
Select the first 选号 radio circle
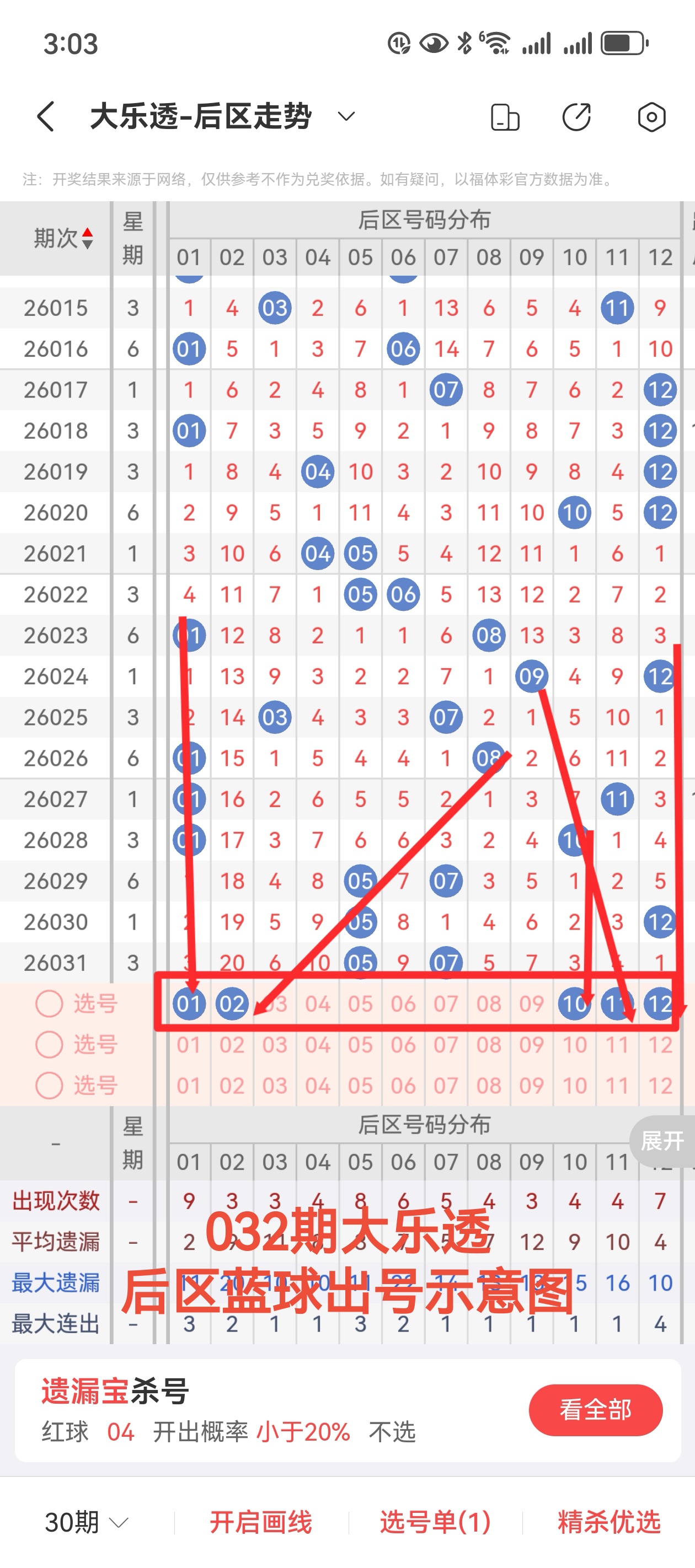pos(49,1004)
